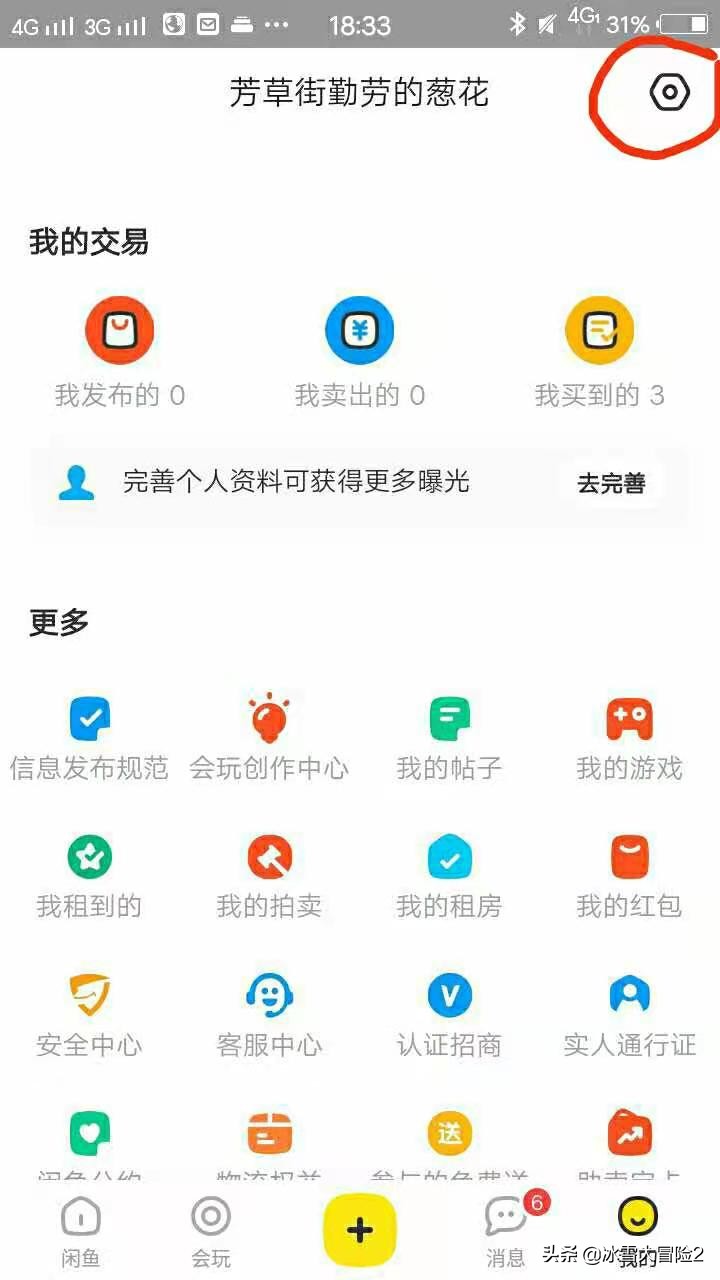Switch to the 闲鱼 home tab
720x1280 pixels.
80,1228
